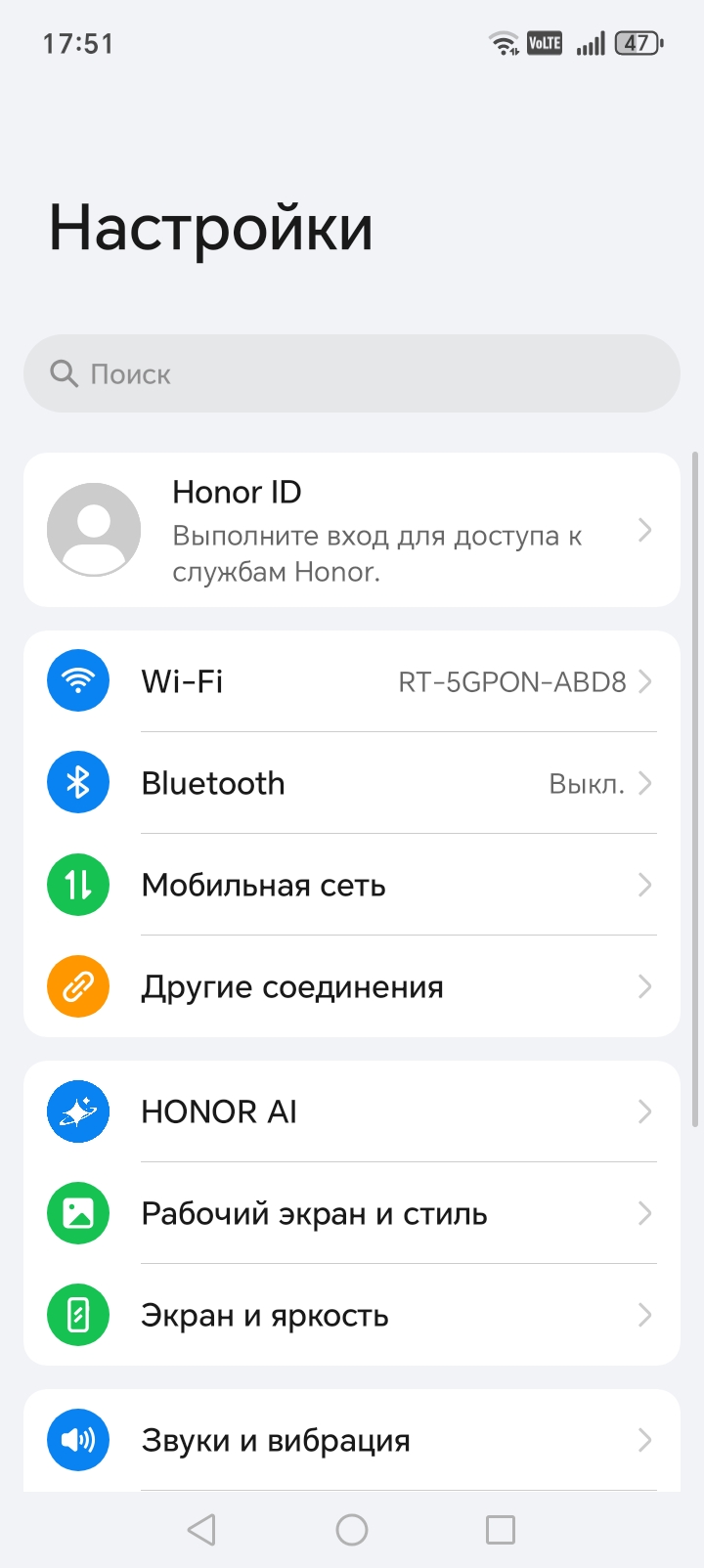Open Экран и яркость settings

point(352,1315)
